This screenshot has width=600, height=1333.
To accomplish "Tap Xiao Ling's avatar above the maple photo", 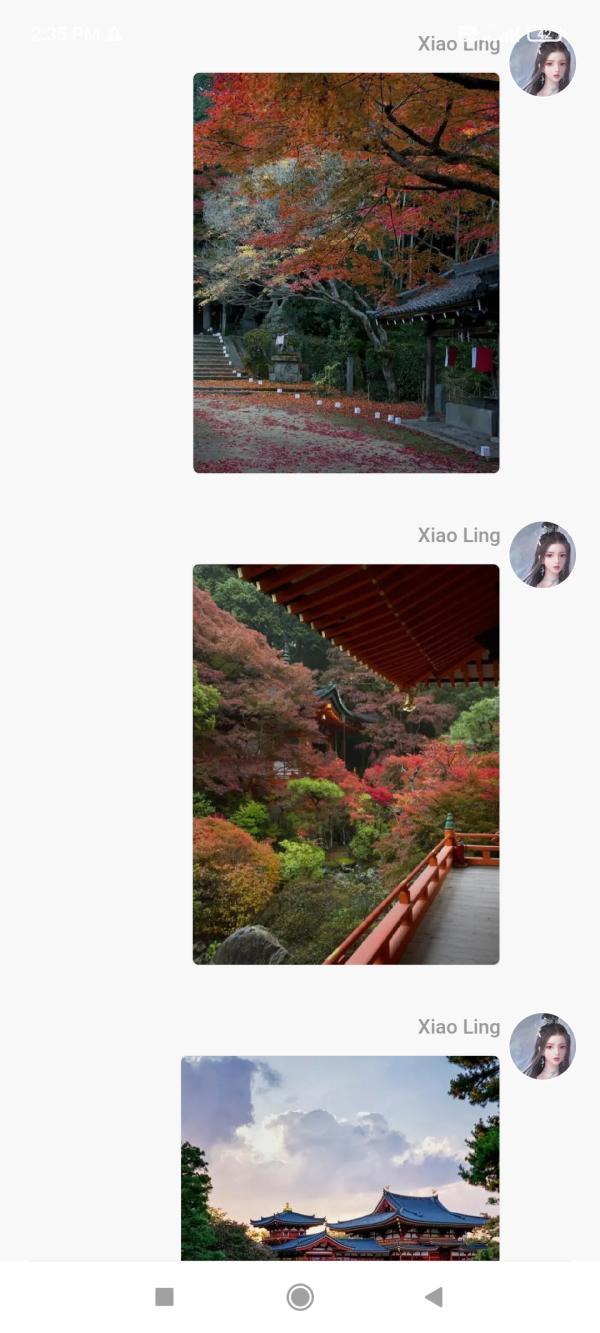I will (542, 63).
